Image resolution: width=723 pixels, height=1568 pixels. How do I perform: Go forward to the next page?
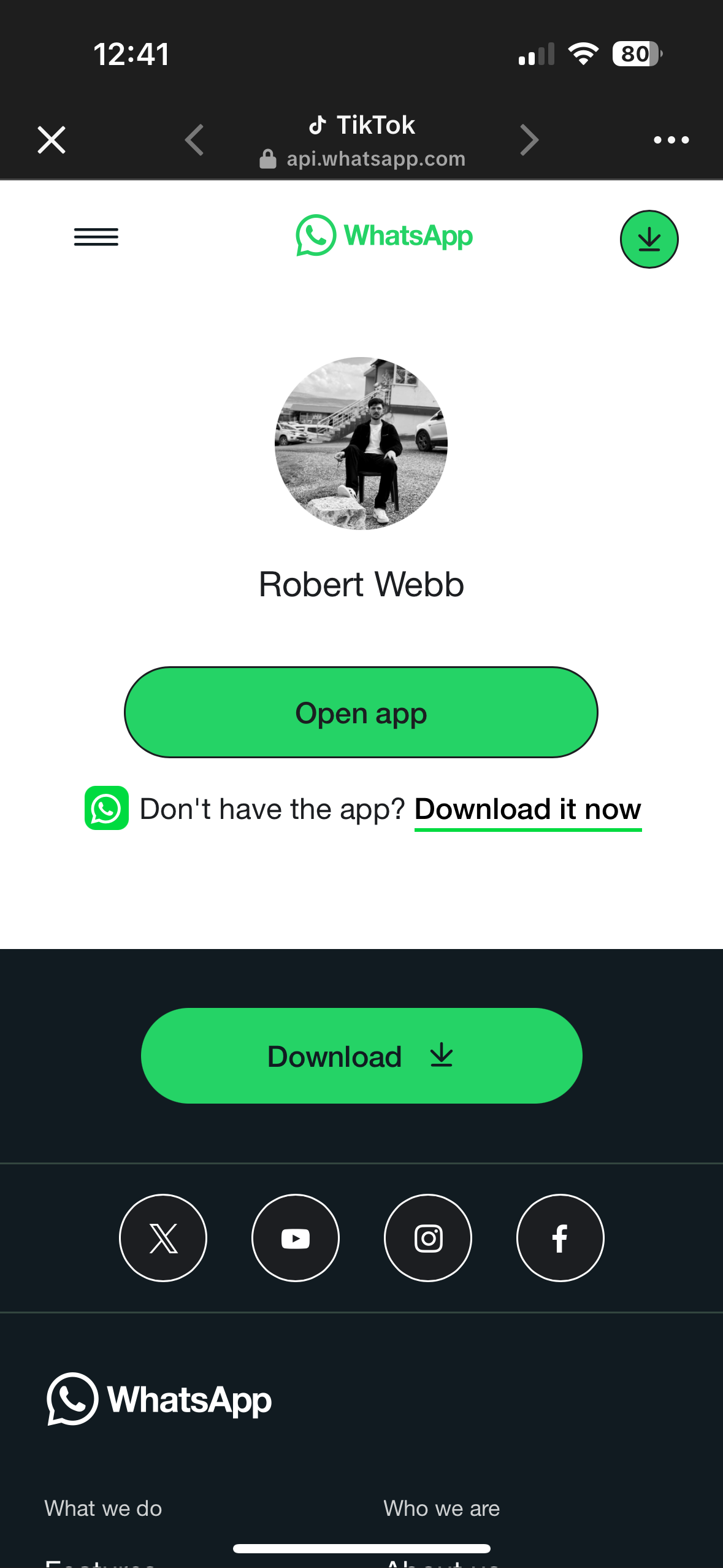click(x=529, y=140)
